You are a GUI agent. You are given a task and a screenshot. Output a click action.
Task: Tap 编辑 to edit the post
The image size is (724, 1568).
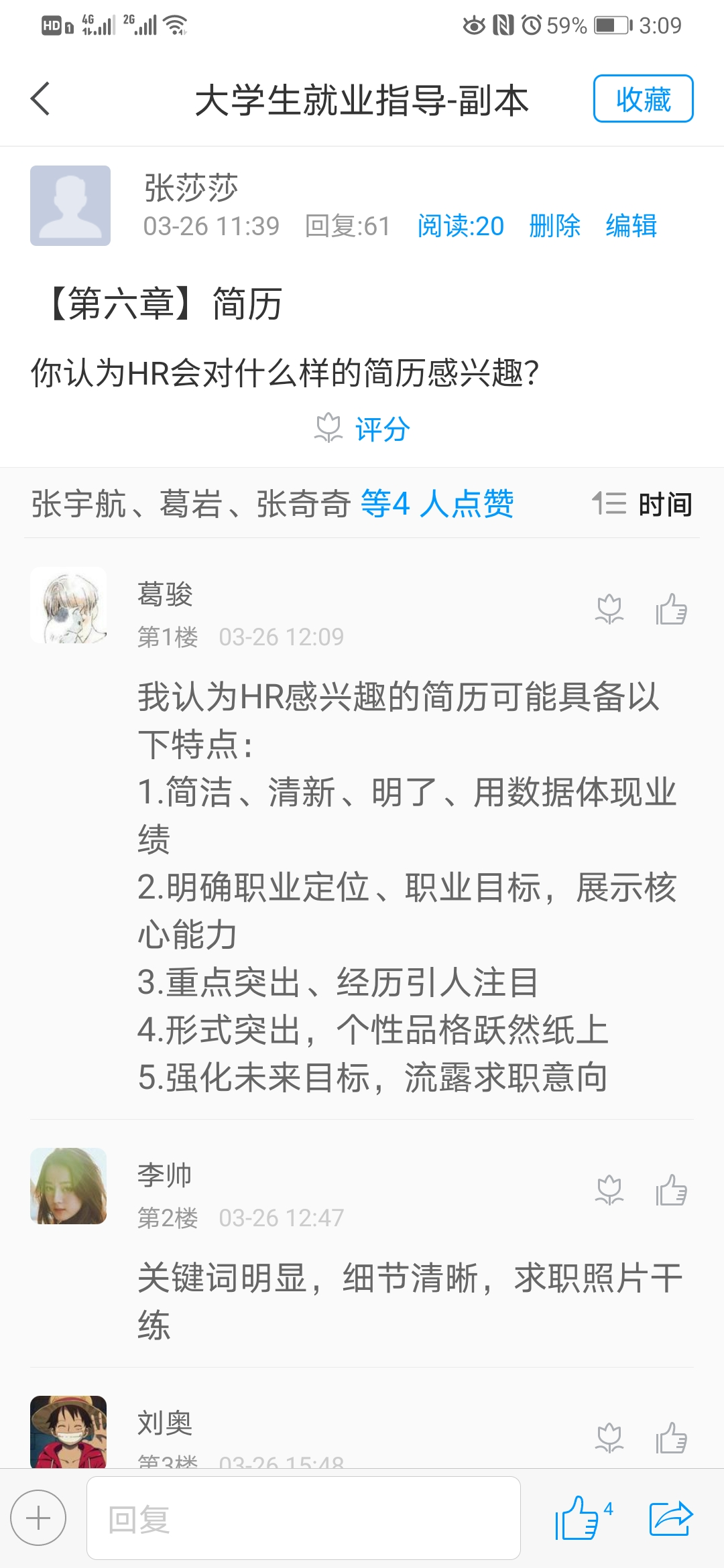pyautogui.click(x=631, y=226)
